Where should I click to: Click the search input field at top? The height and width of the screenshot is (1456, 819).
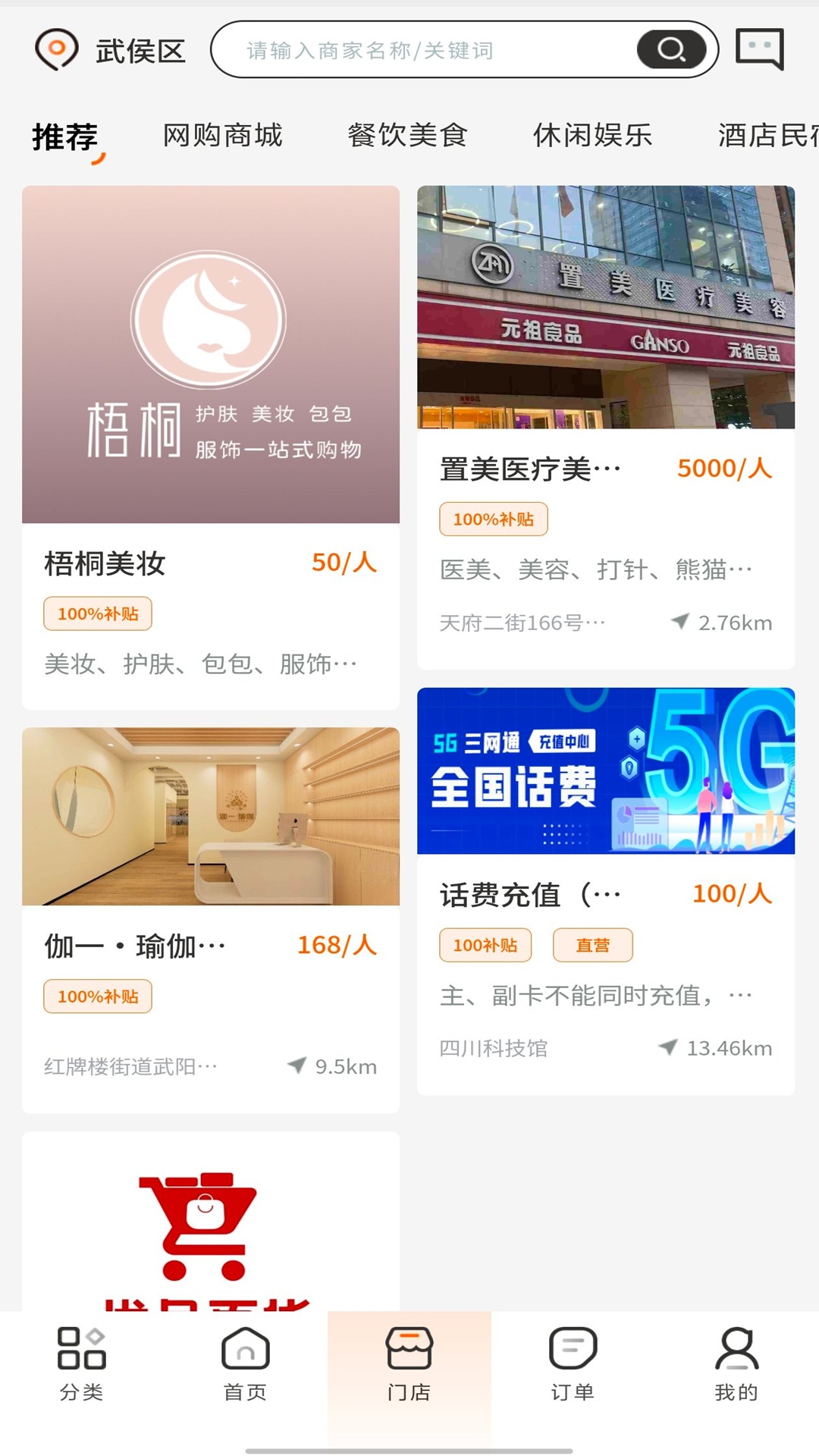425,50
